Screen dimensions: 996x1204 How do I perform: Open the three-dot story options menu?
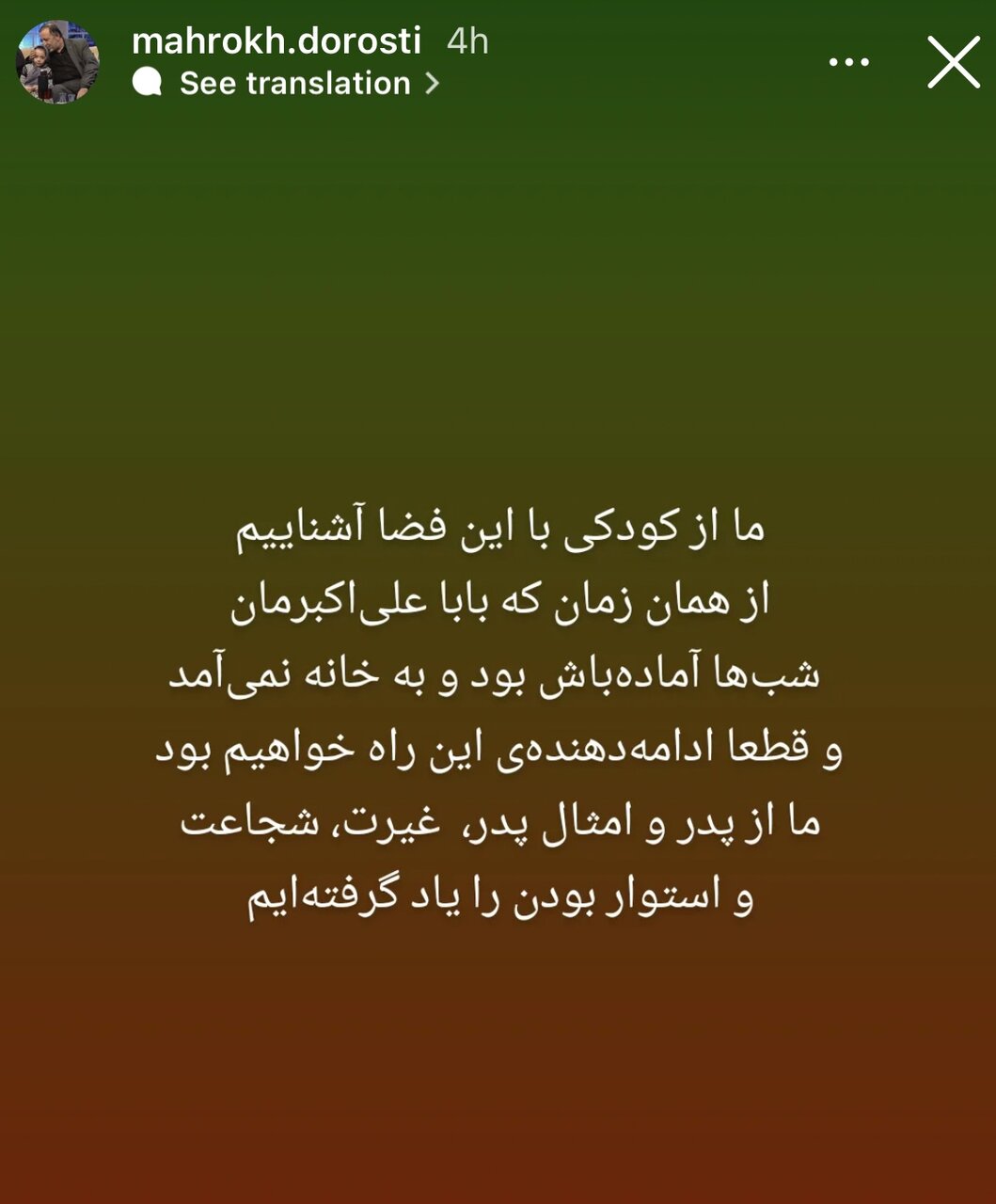[848, 63]
